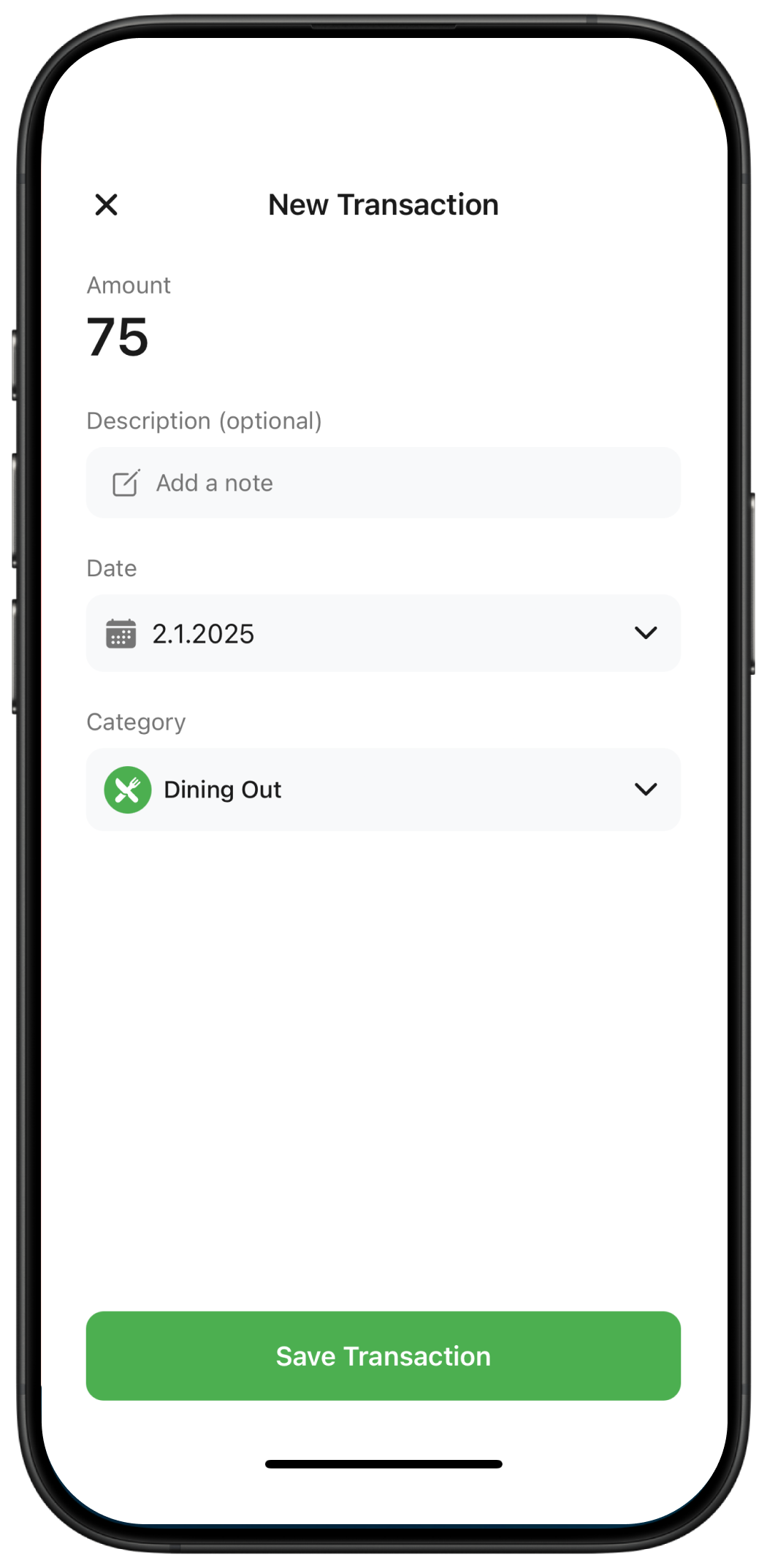Tap the Add a note field
The image size is (767, 1568).
383,483
